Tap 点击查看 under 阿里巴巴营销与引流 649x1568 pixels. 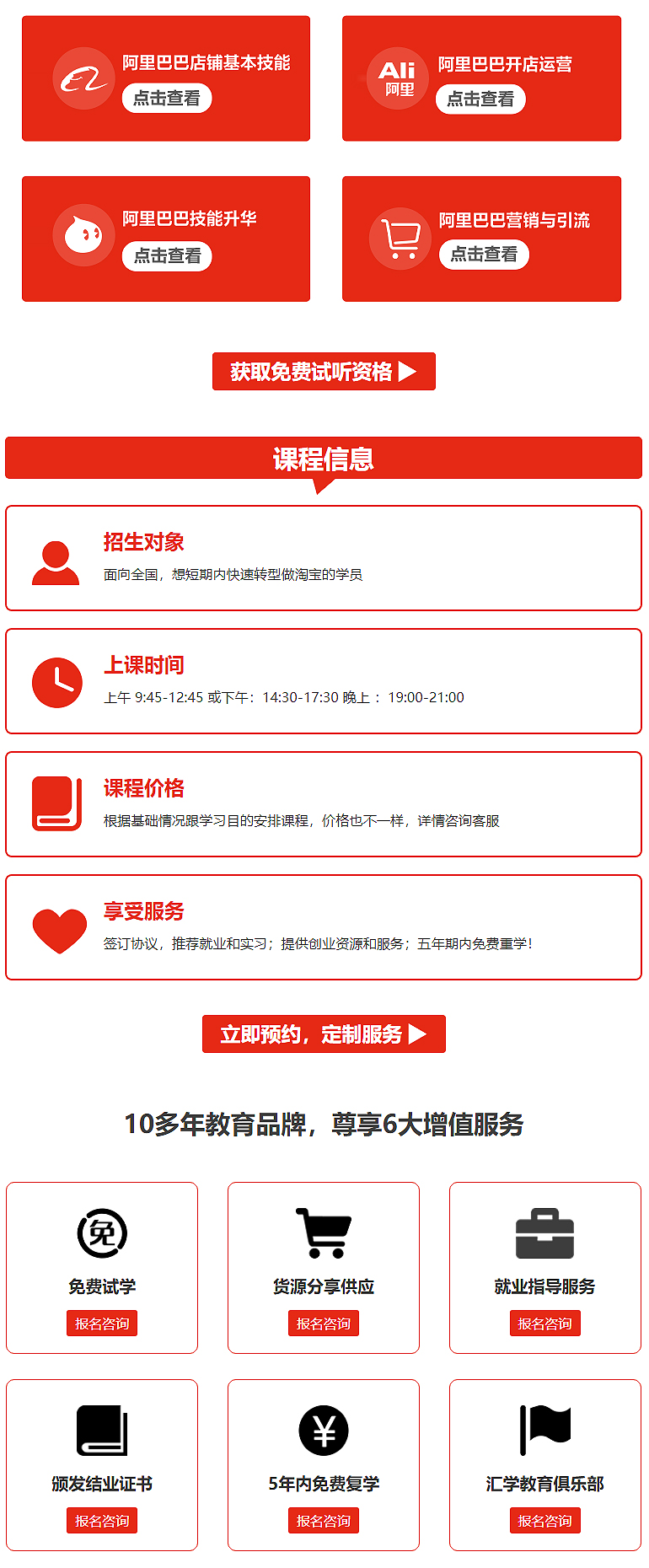[x=484, y=255]
